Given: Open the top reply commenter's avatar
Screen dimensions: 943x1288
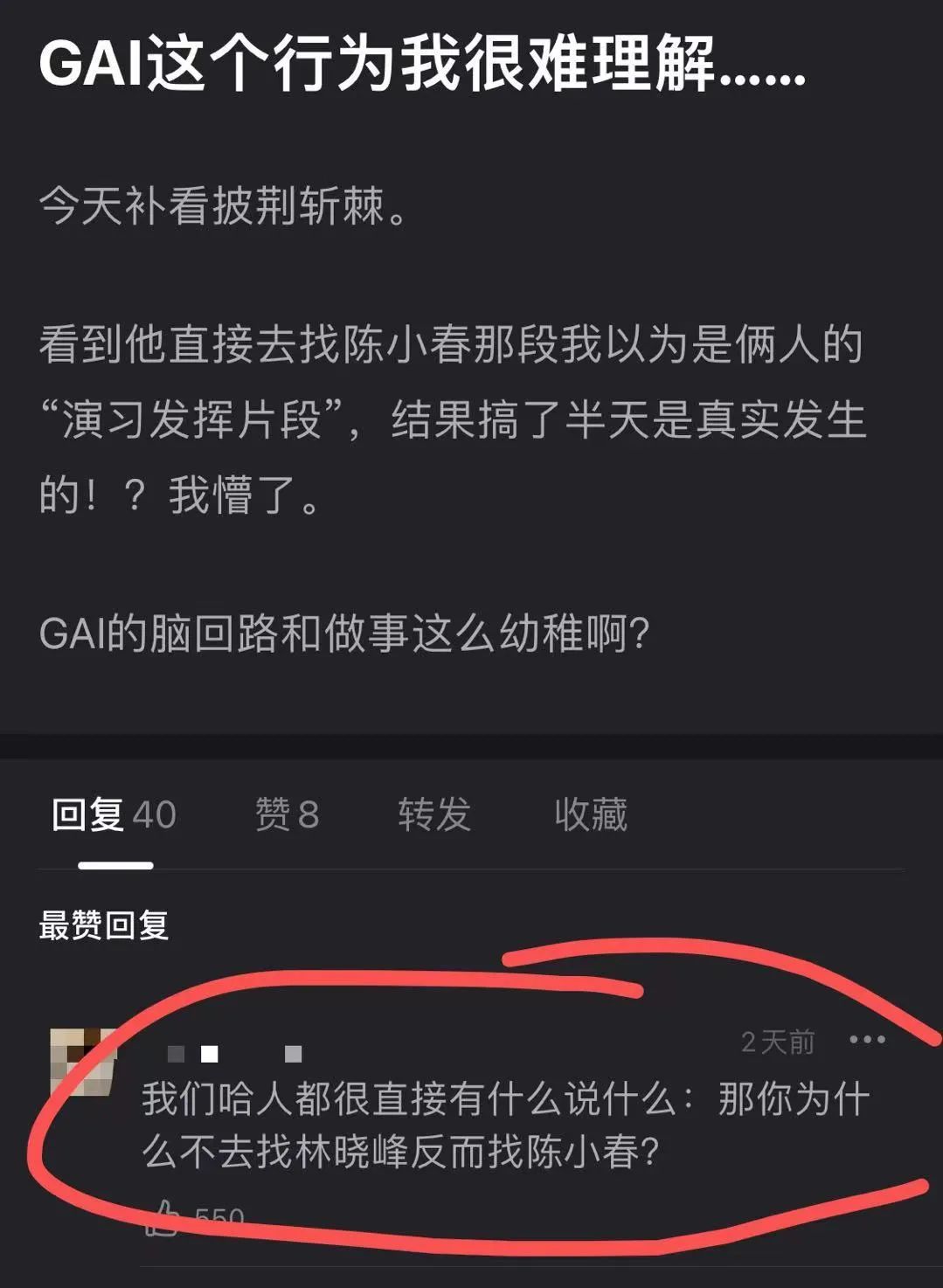Looking at the screenshot, I should point(83,1061).
